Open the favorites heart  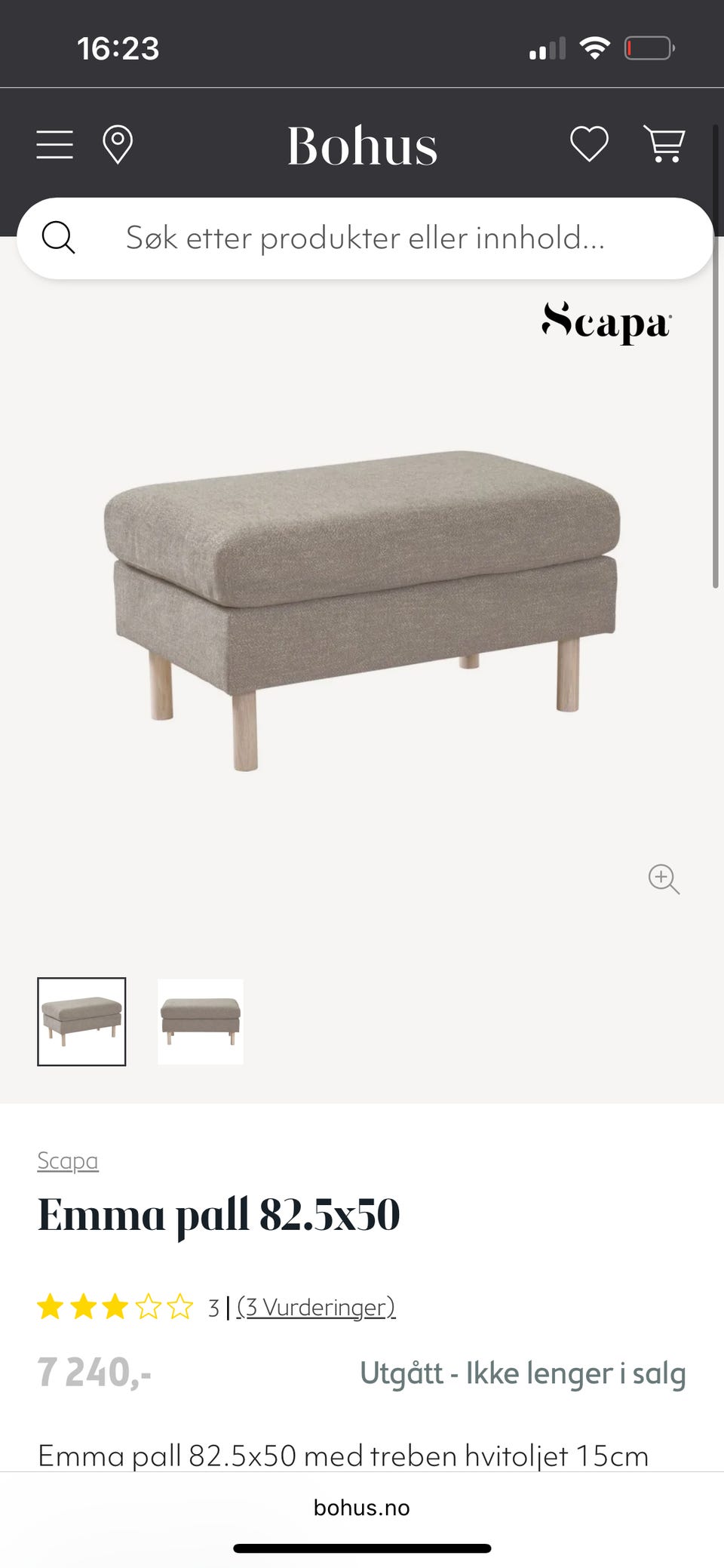pos(589,144)
